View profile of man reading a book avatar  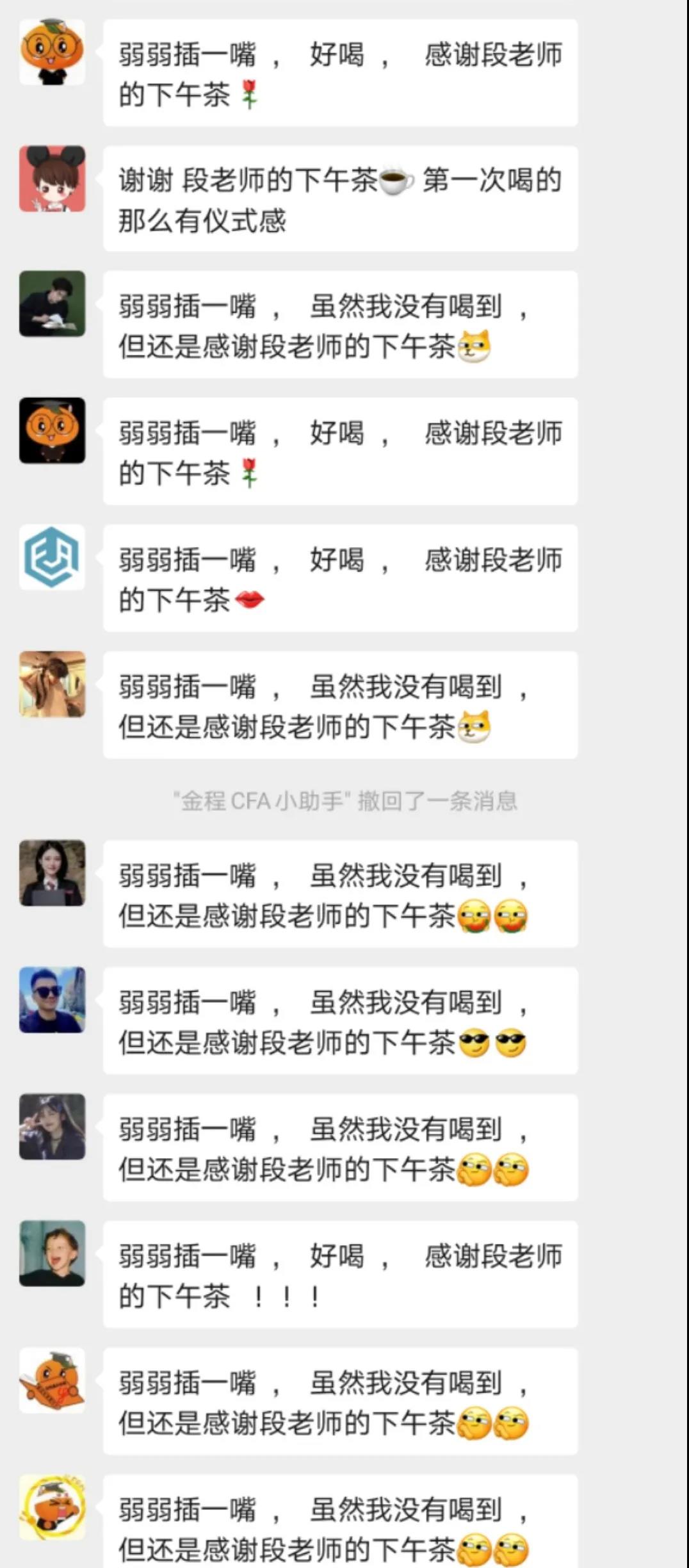[52, 304]
